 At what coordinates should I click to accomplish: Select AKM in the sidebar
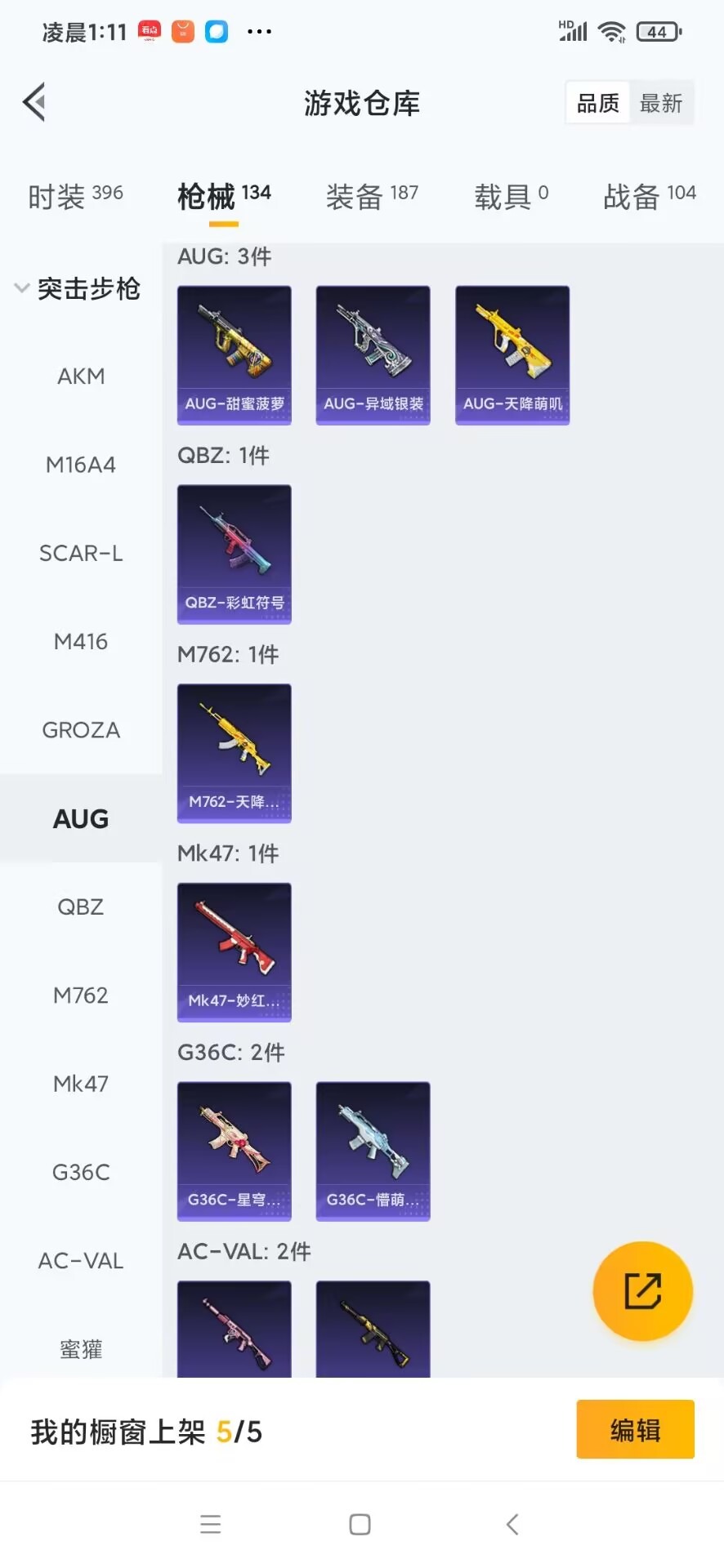81,376
